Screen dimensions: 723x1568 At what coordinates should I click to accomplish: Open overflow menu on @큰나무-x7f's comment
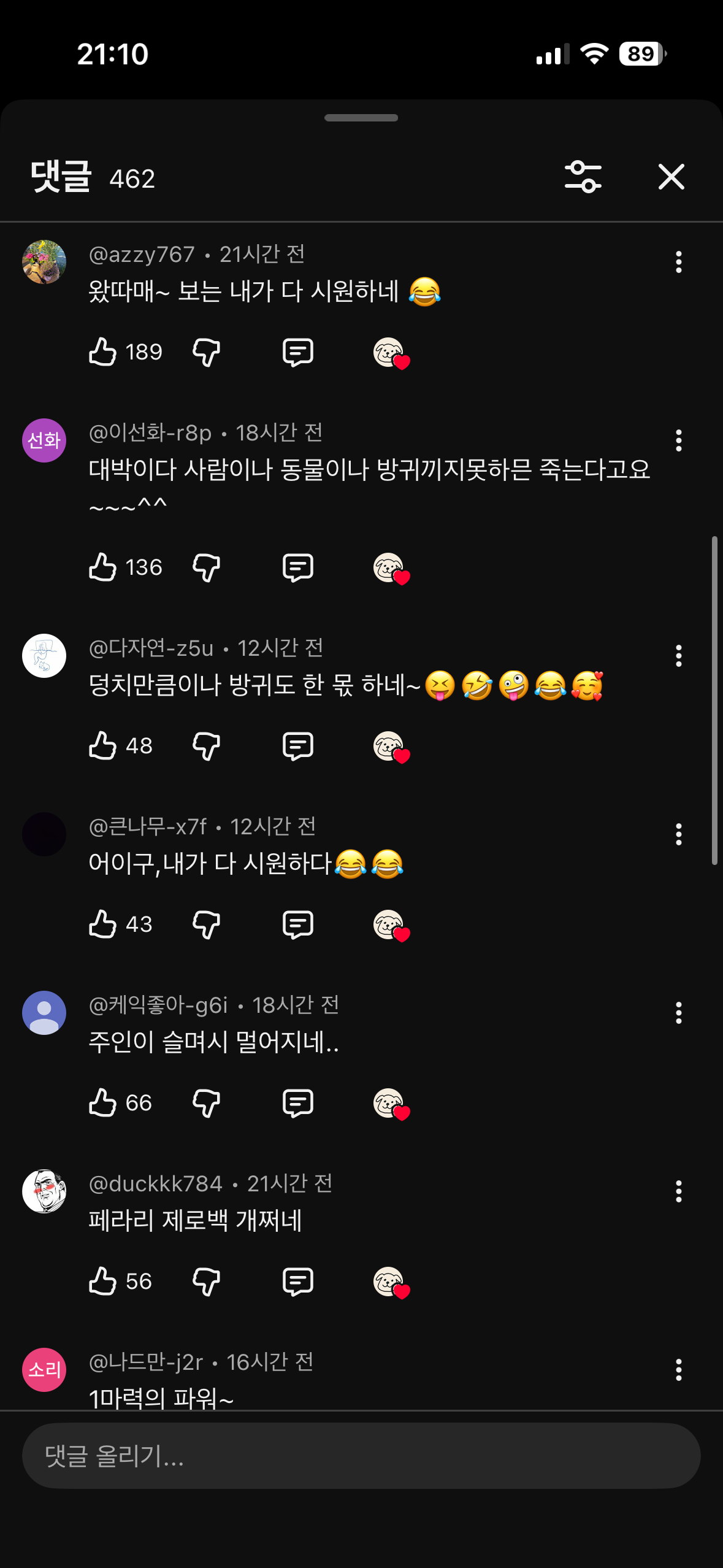tap(678, 834)
